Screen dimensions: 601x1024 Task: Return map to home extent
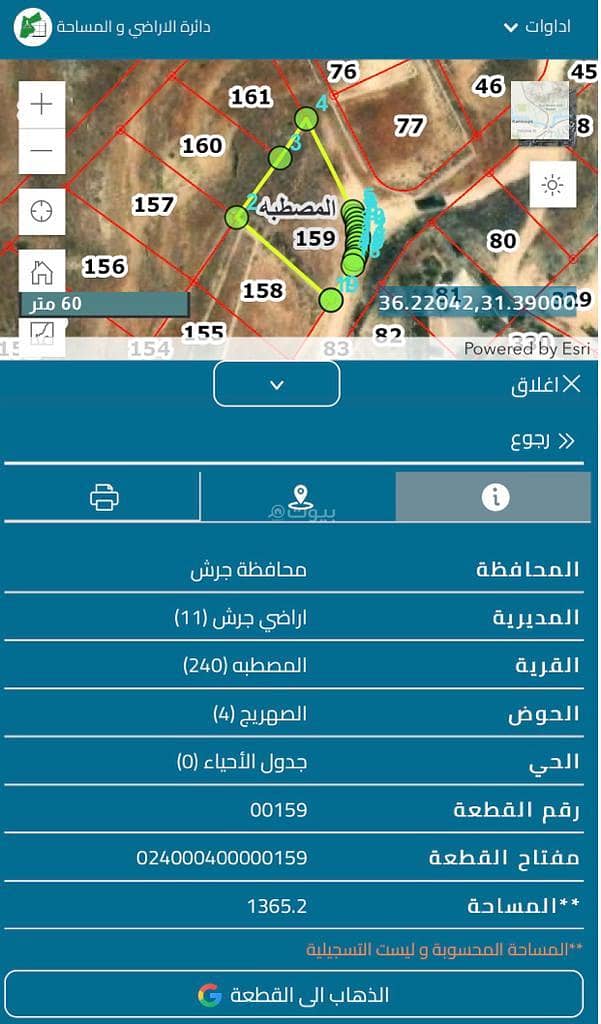click(42, 271)
